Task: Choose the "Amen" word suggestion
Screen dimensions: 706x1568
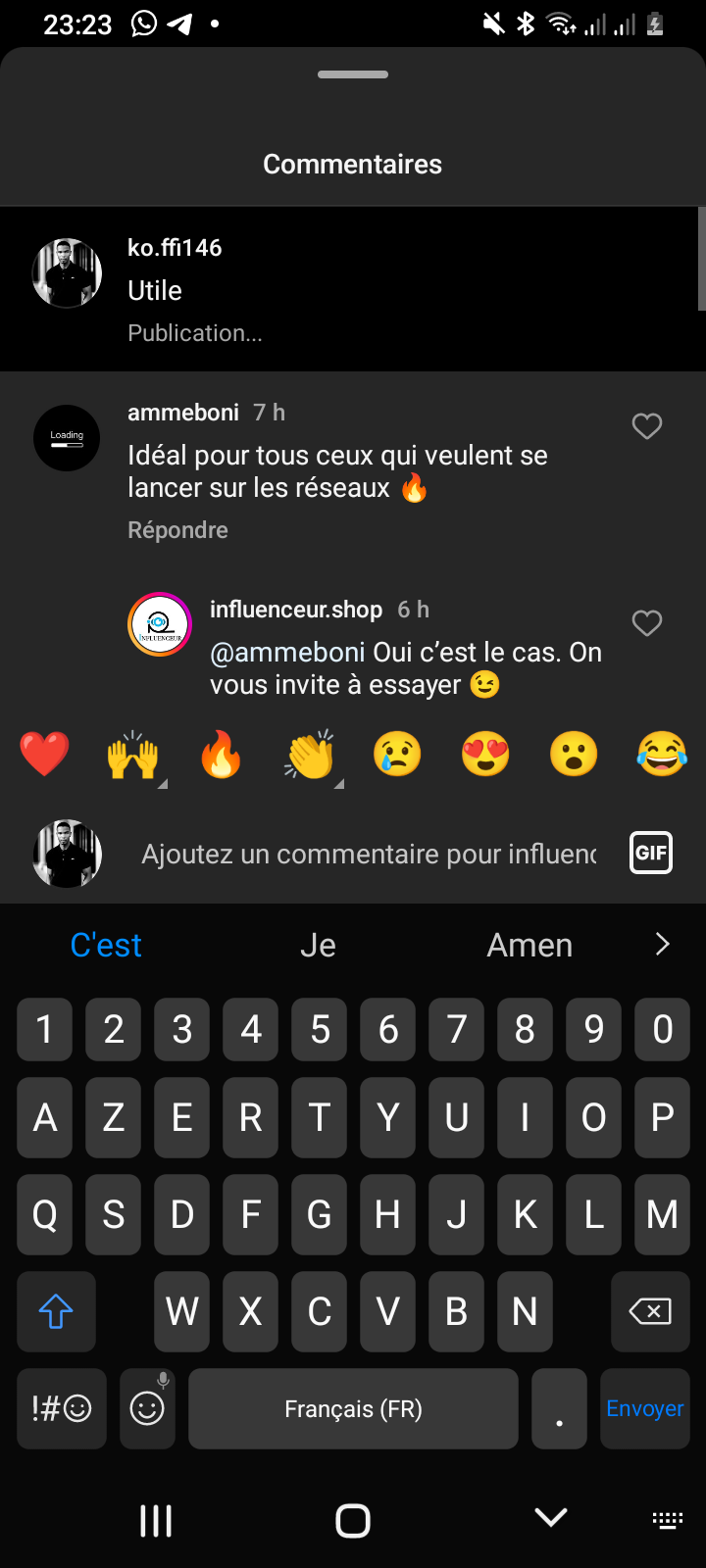Action: click(x=529, y=945)
